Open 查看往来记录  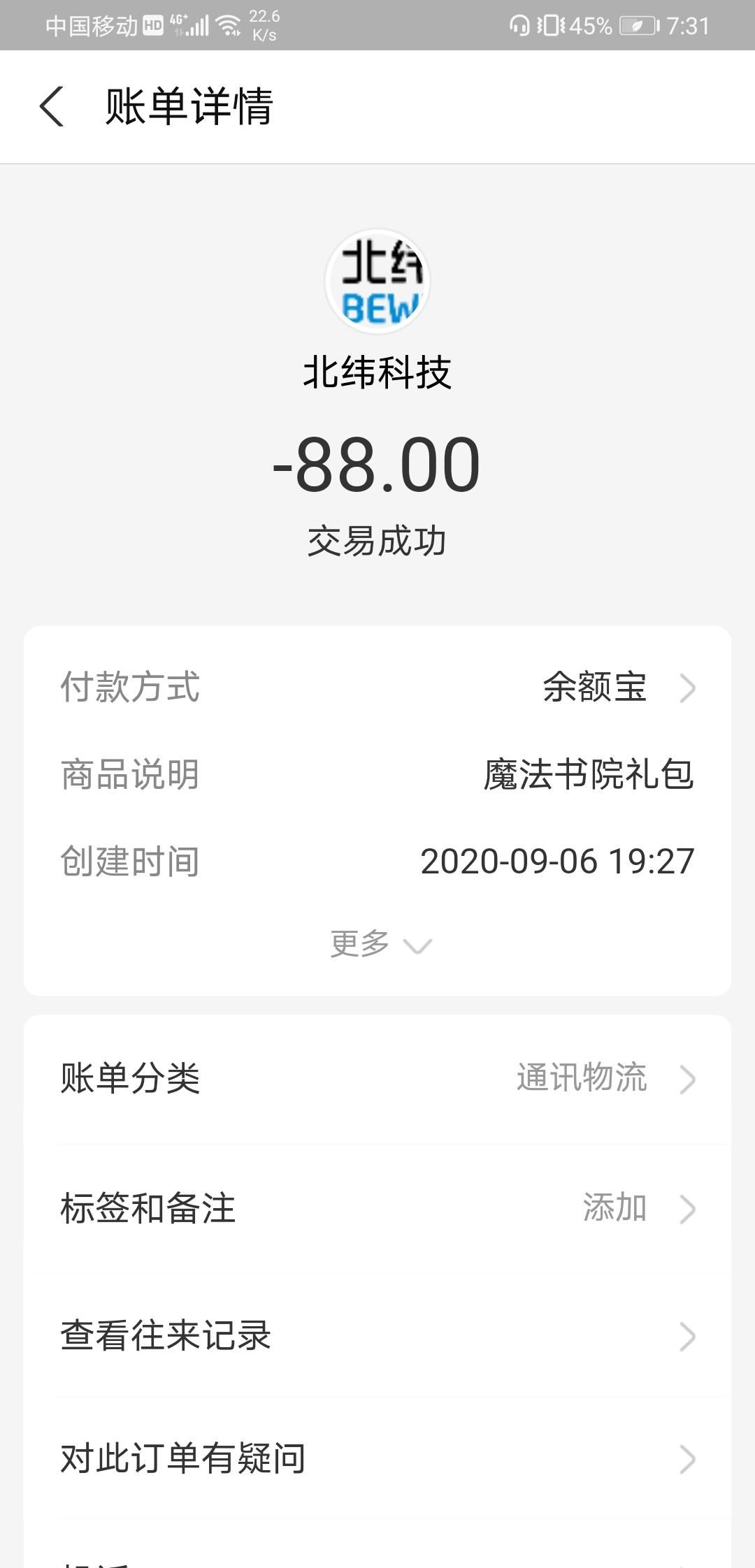click(377, 1335)
